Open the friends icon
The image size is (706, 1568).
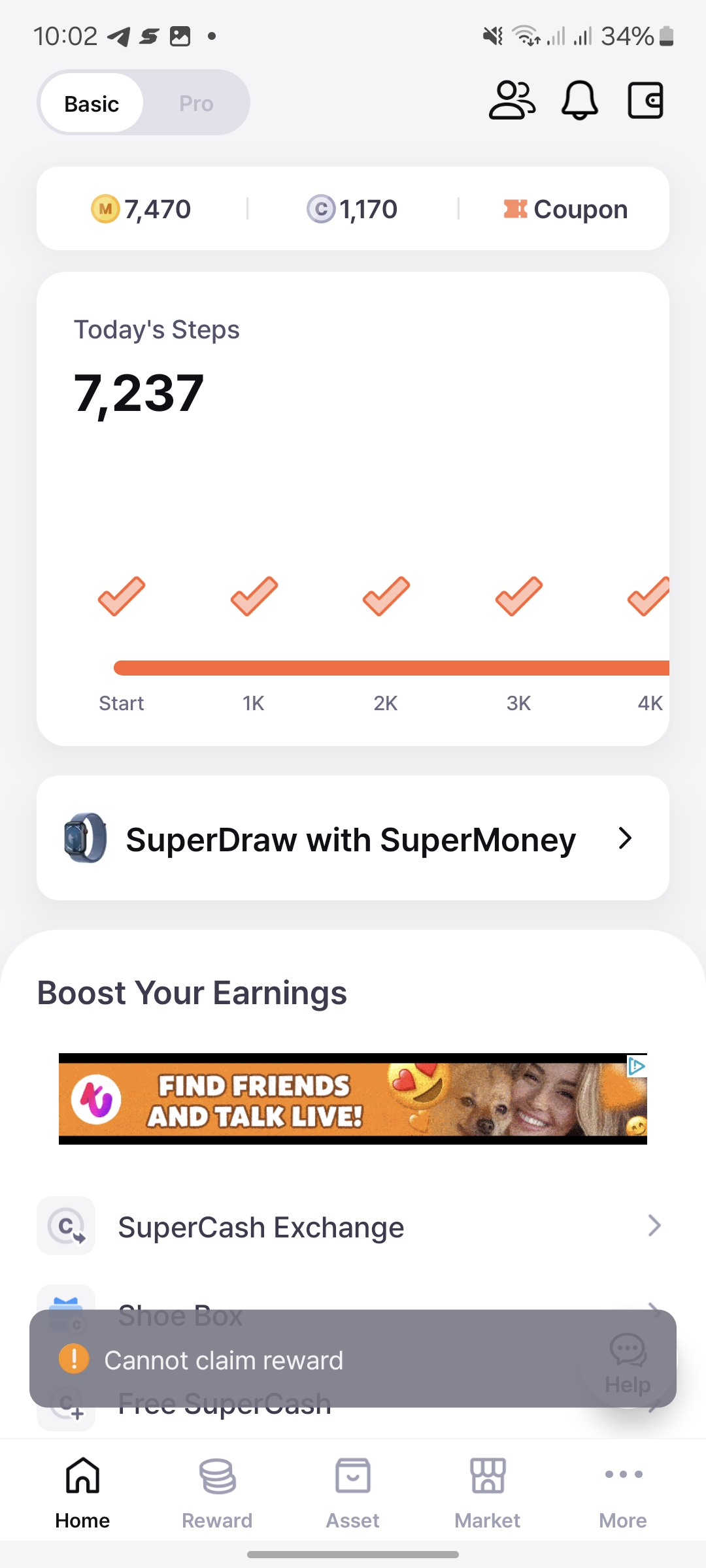pyautogui.click(x=512, y=101)
